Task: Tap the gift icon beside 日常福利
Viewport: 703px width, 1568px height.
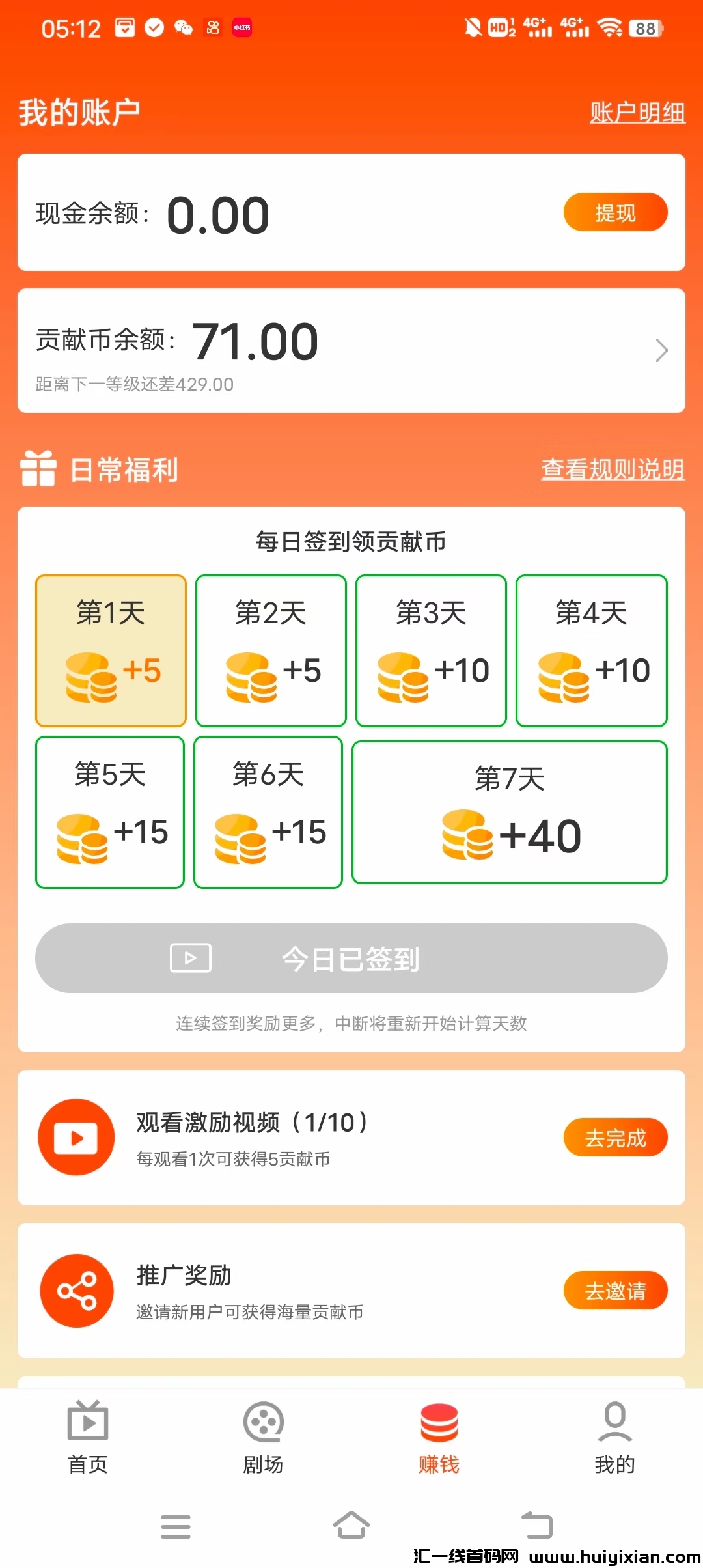Action: 38,469
